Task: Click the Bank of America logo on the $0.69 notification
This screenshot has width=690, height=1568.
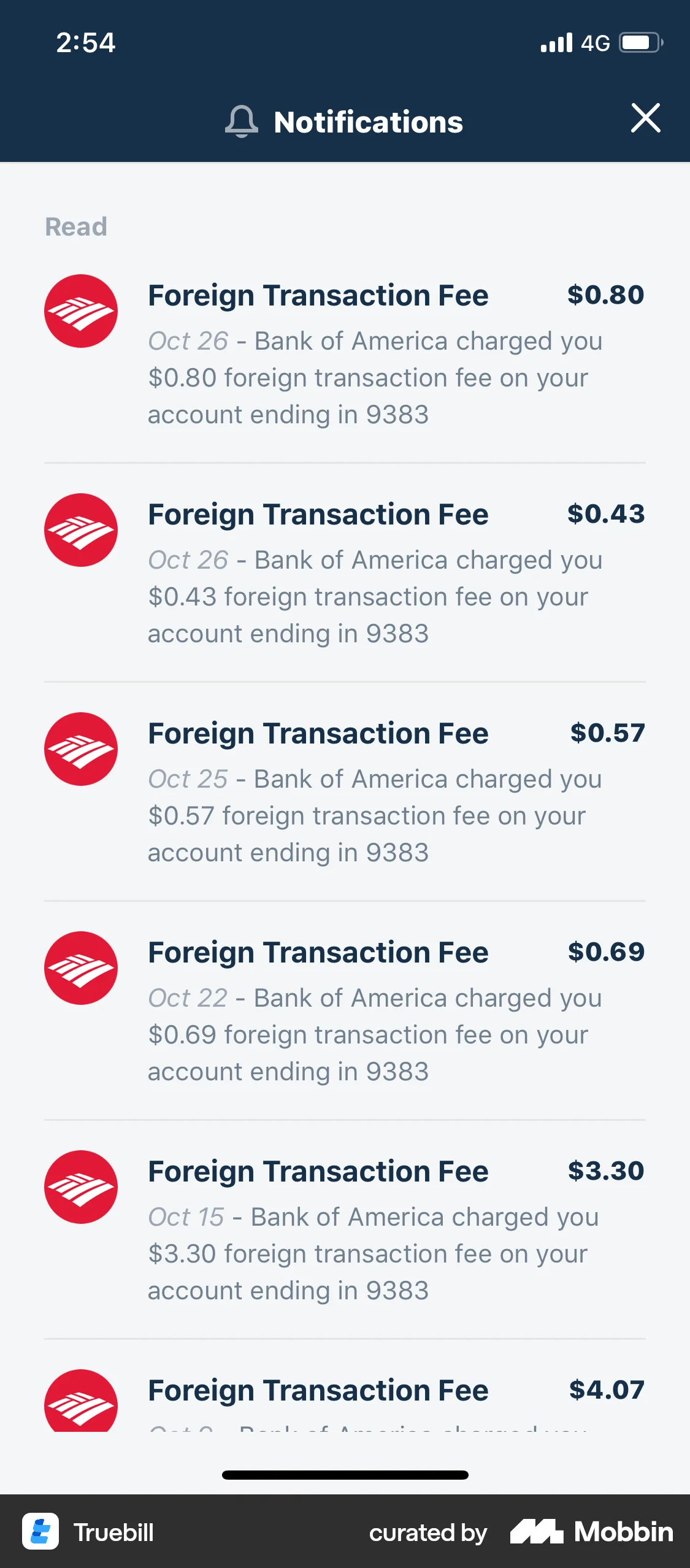Action: click(x=81, y=968)
